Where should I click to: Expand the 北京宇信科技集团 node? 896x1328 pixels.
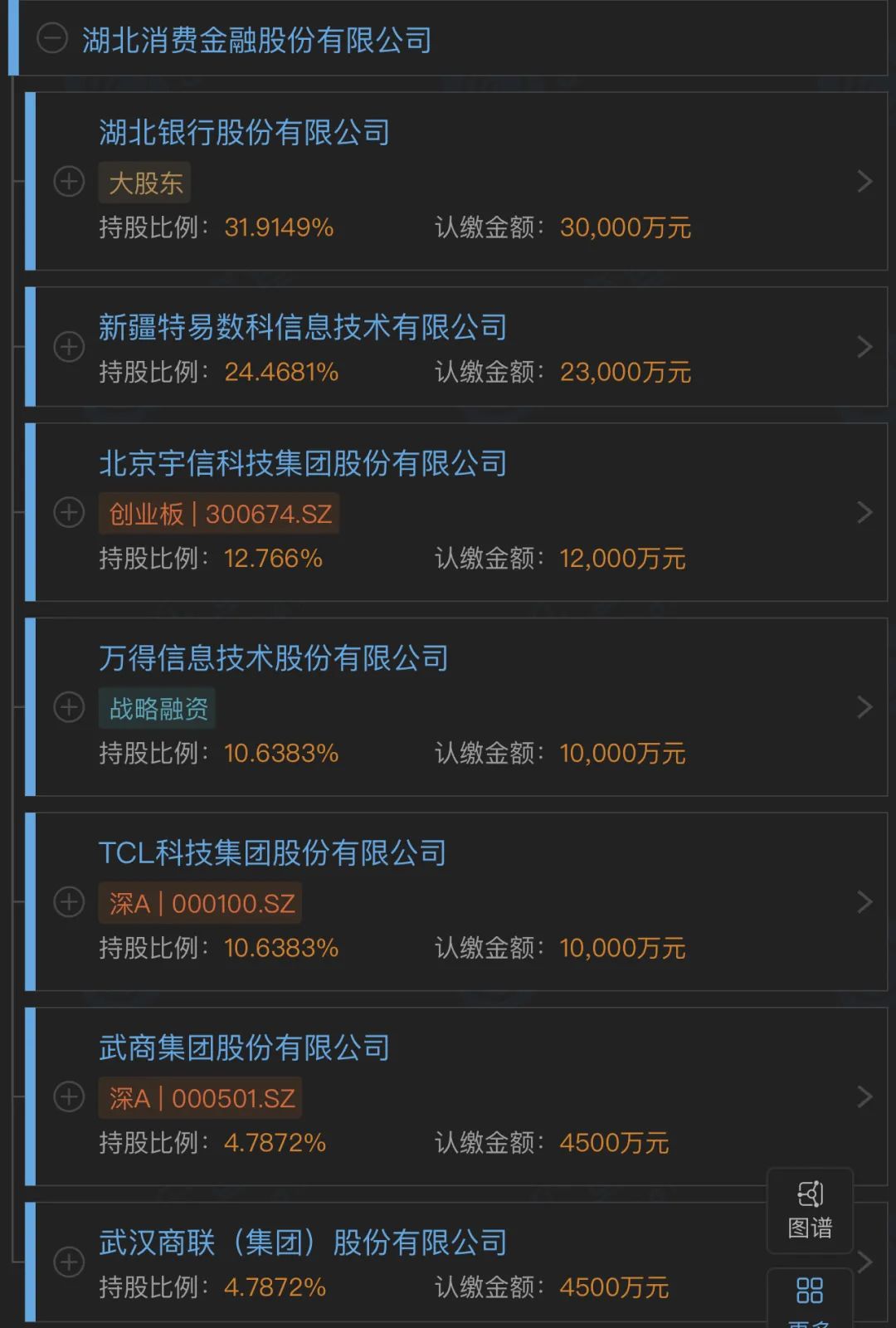69,512
